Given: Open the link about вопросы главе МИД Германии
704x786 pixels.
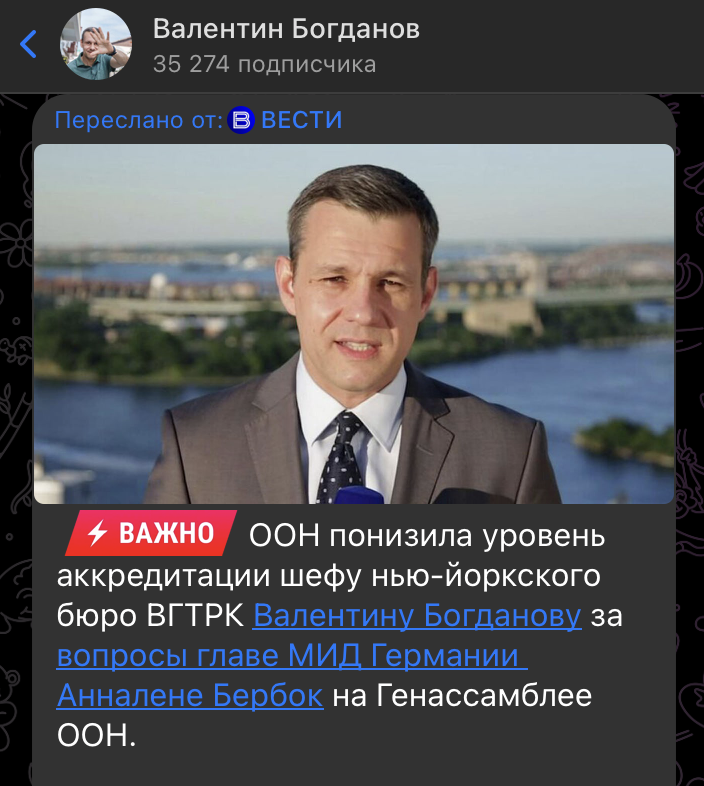Looking at the screenshot, I should pyautogui.click(x=290, y=657).
